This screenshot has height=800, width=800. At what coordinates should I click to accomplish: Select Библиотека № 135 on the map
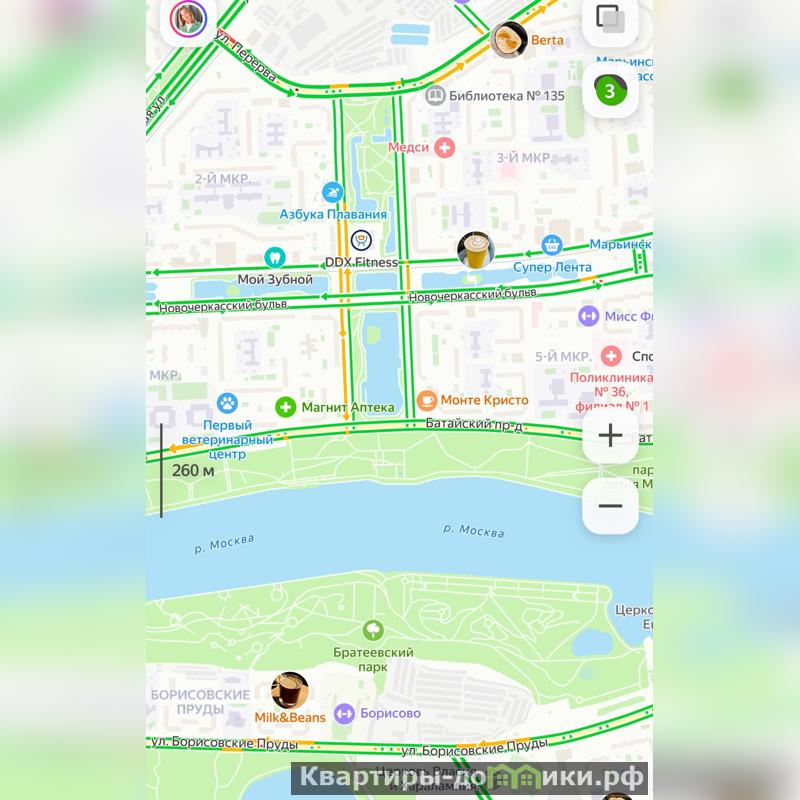click(435, 96)
